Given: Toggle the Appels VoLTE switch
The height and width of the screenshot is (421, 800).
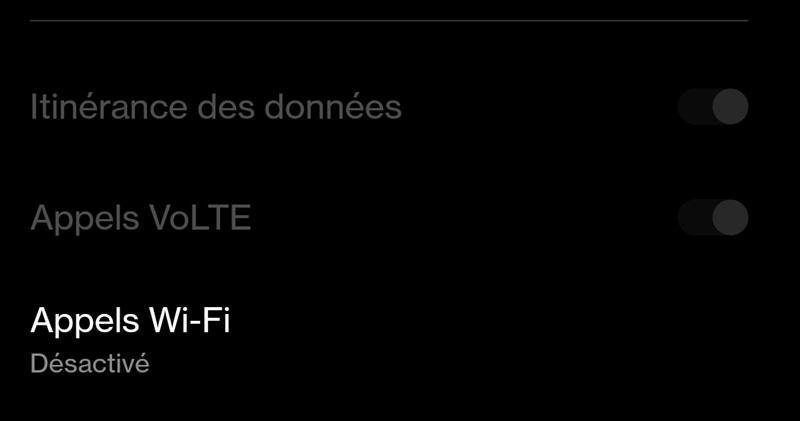Looking at the screenshot, I should (713, 217).
